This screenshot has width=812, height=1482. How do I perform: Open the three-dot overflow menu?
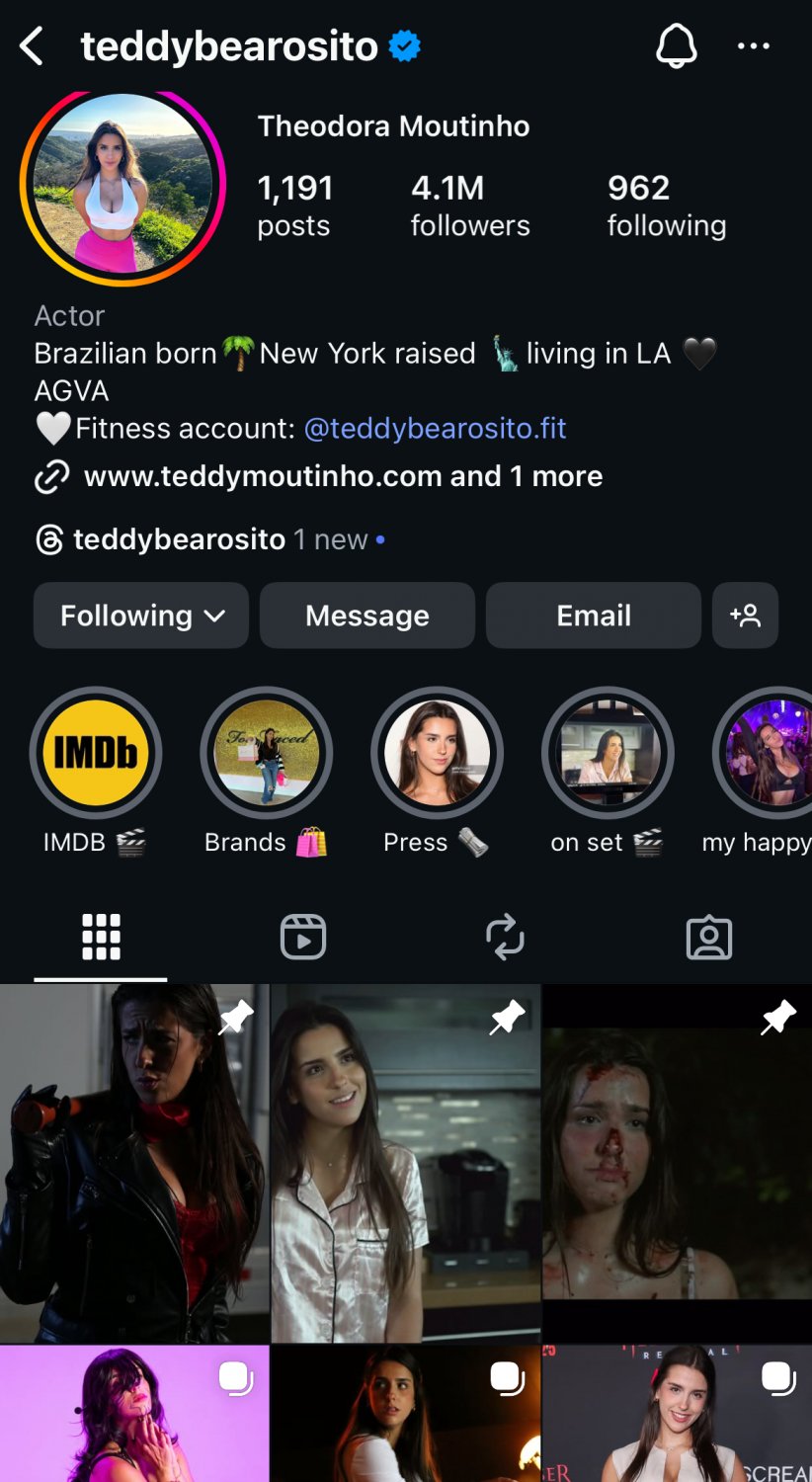point(754,46)
